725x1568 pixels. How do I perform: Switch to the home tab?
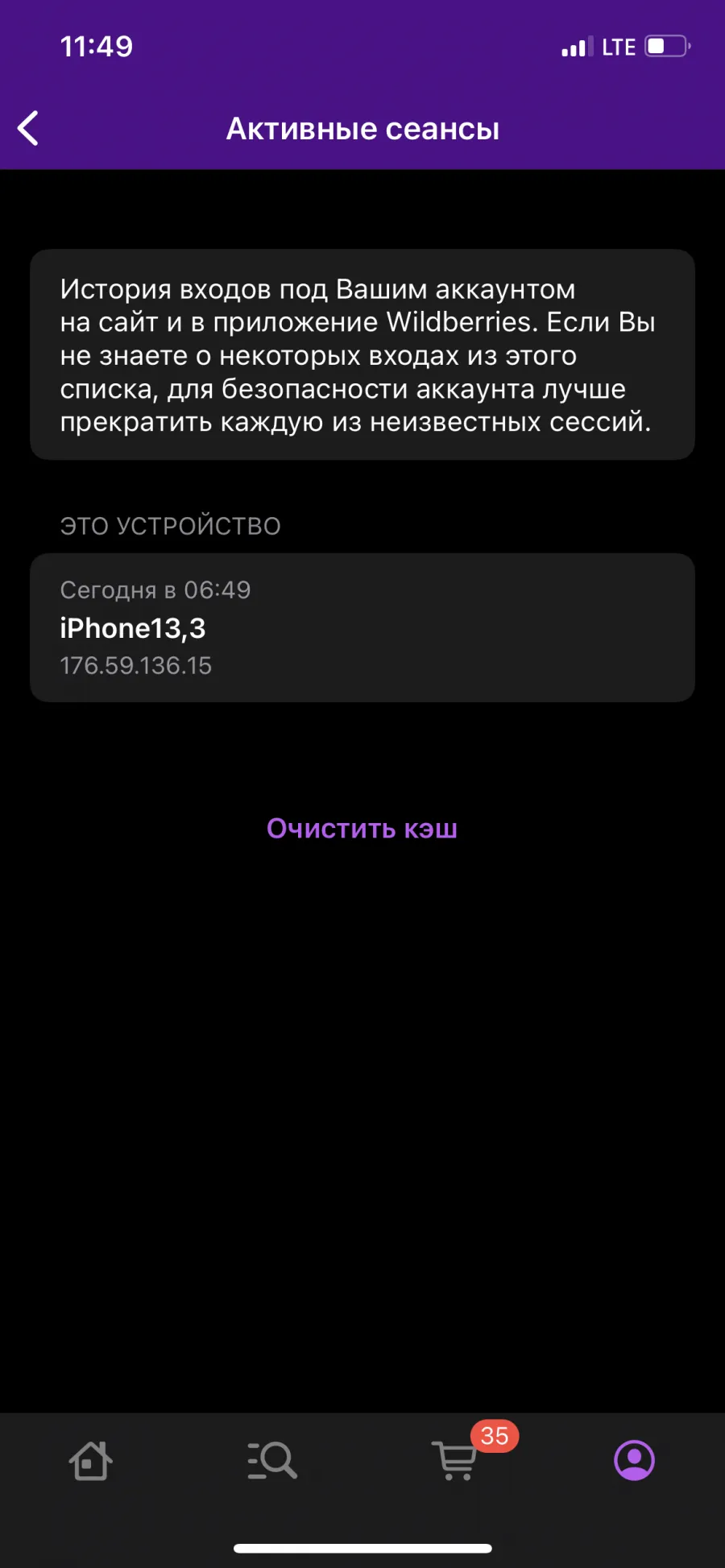tap(90, 1460)
